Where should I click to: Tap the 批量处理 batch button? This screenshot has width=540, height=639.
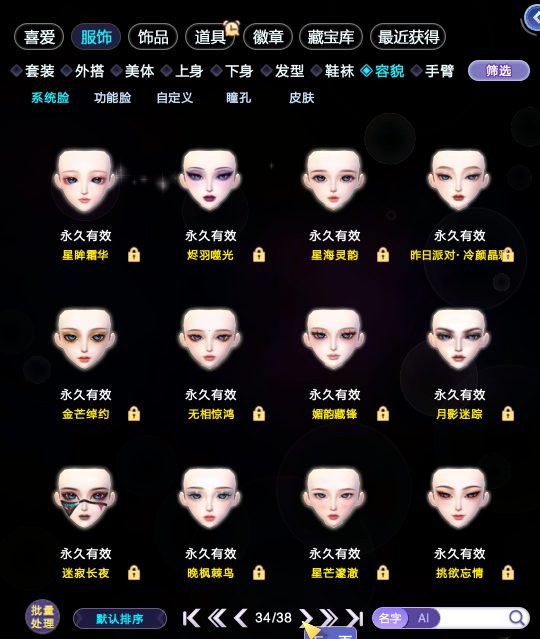pos(42,617)
